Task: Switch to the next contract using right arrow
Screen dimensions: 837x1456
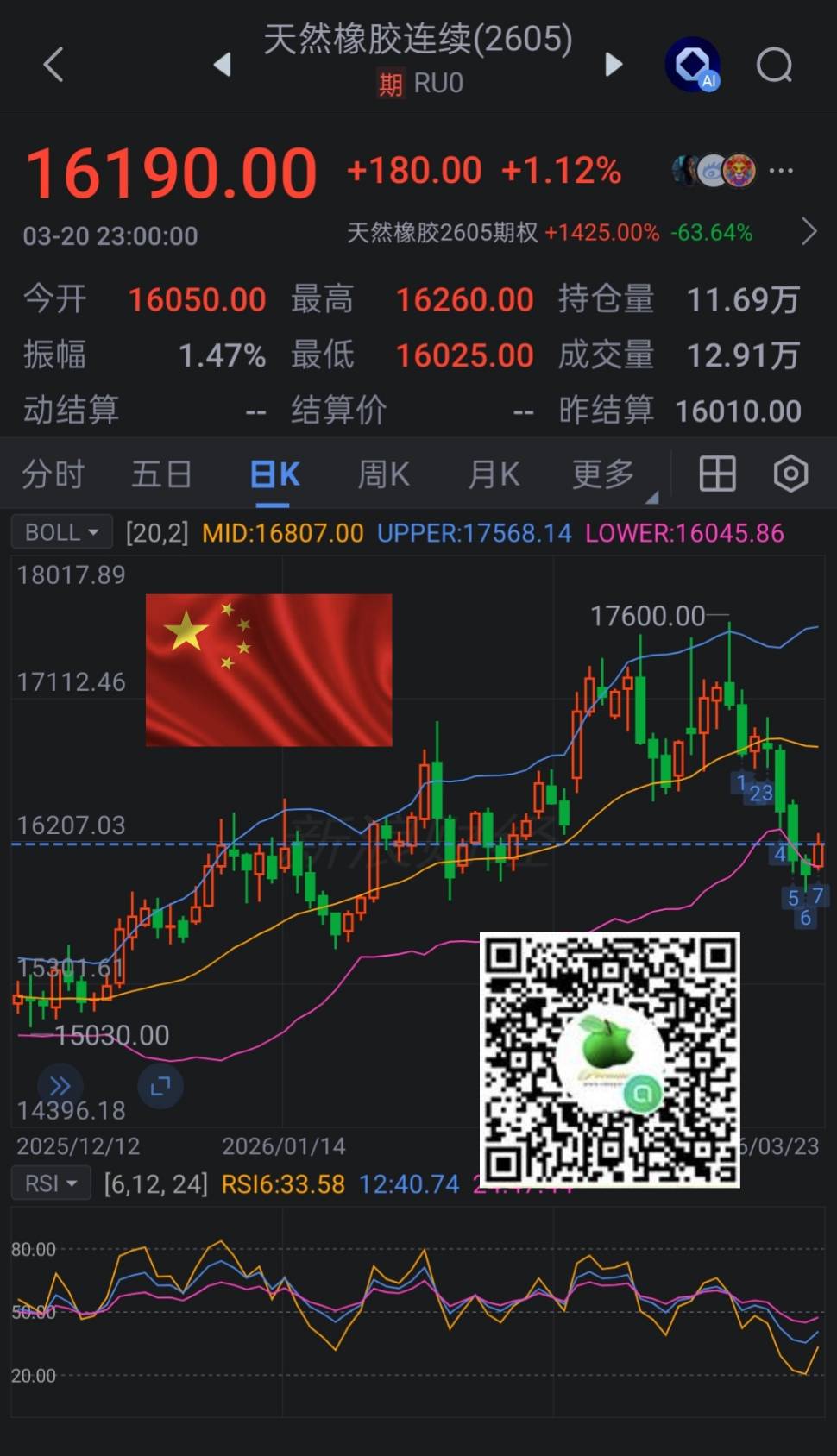Action: (x=614, y=64)
